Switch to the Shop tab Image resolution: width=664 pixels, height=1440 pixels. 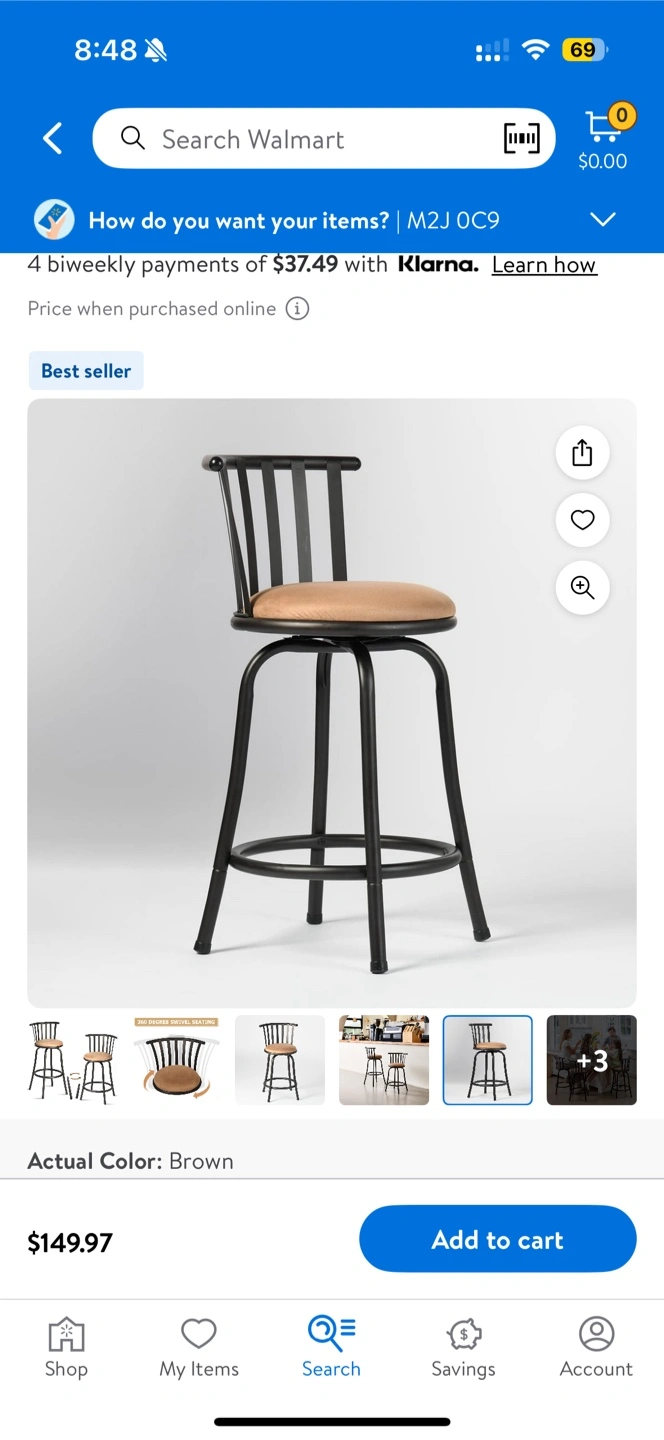coord(66,1347)
